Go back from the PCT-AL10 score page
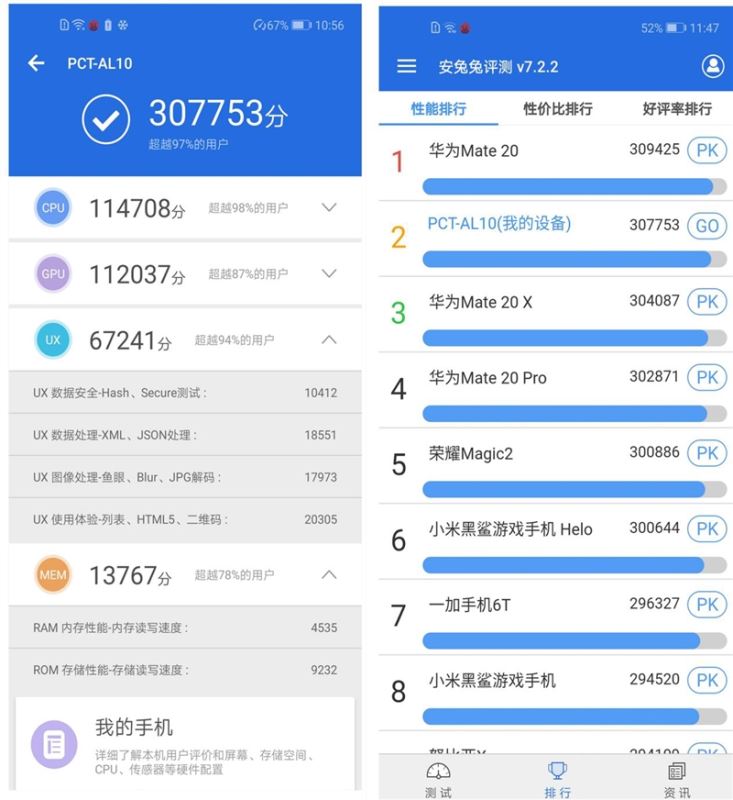Viewport: 733px width, 800px height. pyautogui.click(x=36, y=63)
